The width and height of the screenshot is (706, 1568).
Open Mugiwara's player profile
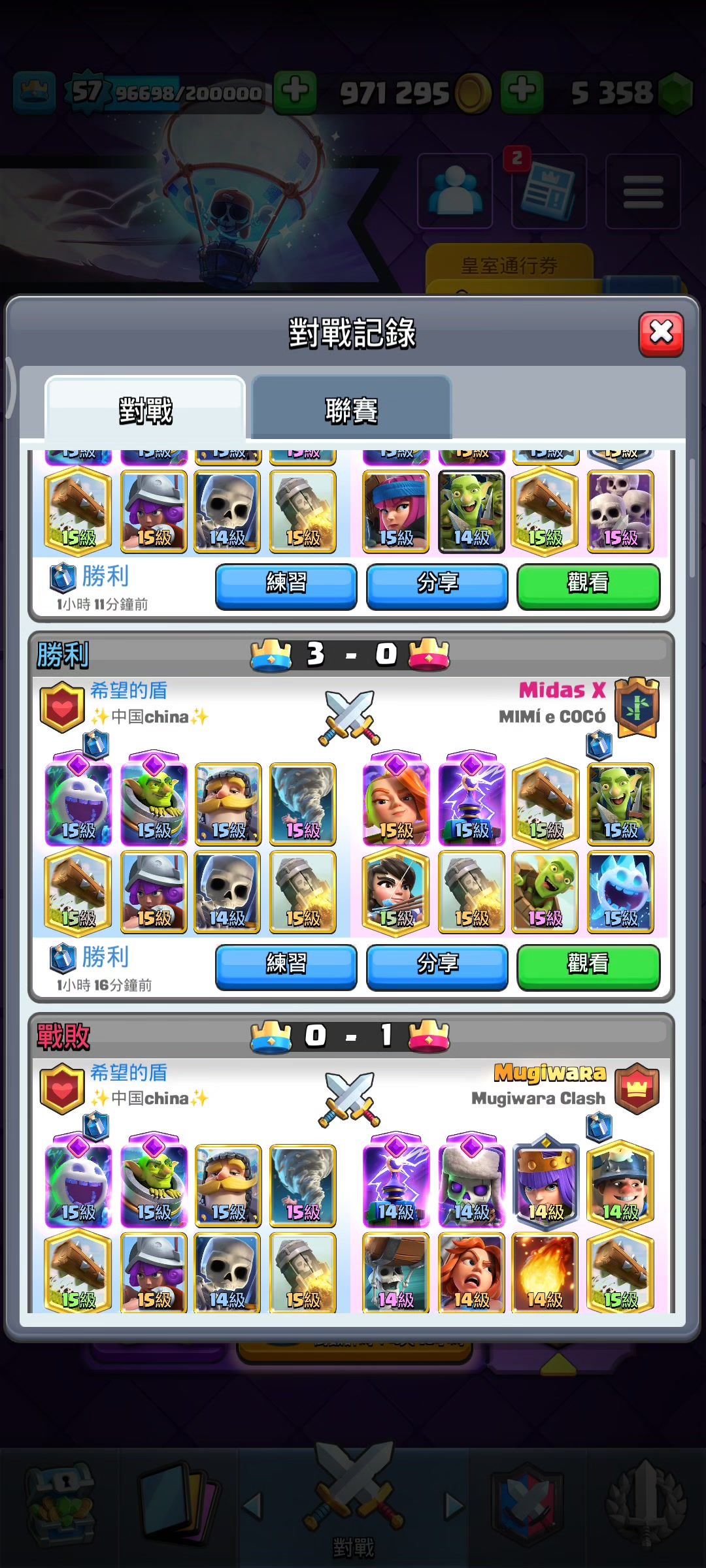pos(550,1073)
